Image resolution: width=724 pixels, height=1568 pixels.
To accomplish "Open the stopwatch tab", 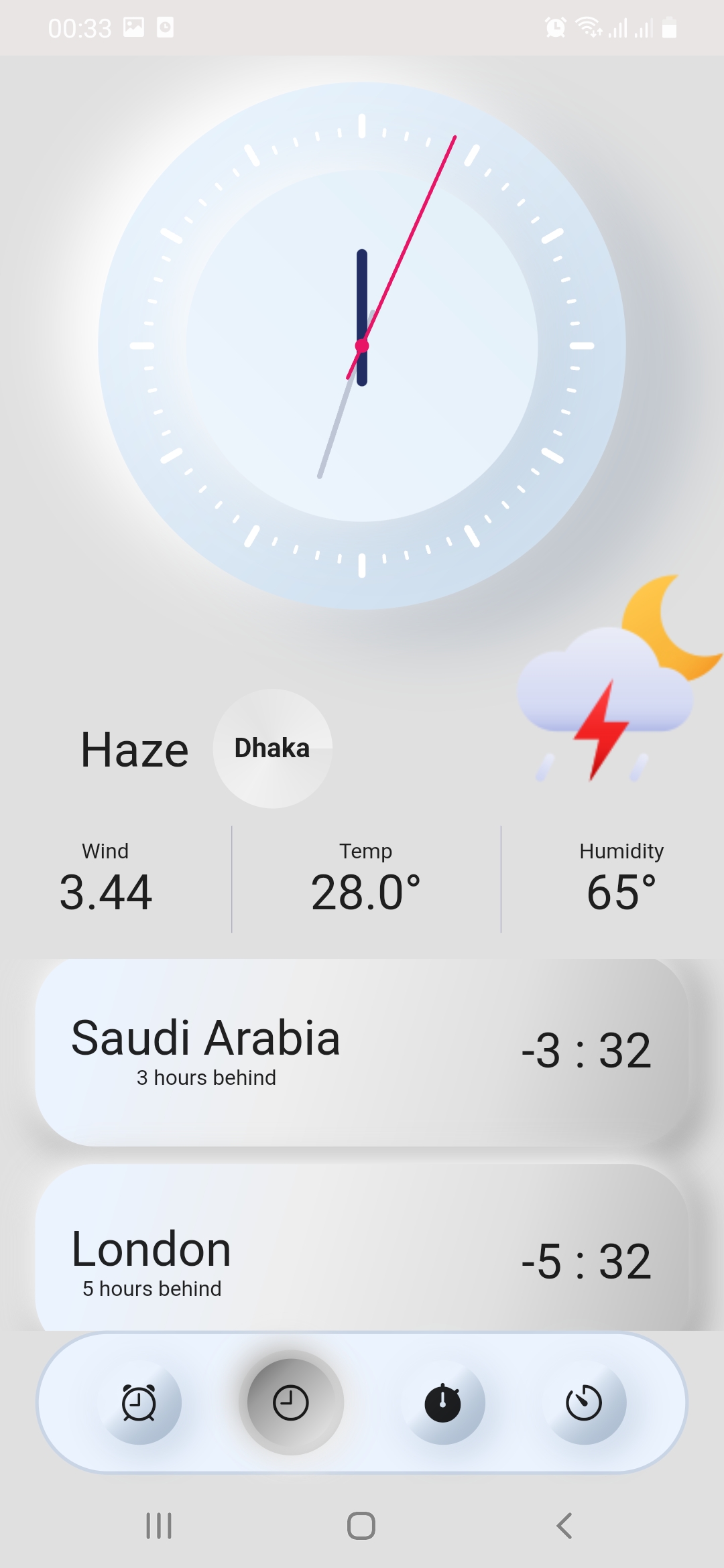I will point(442,1402).
